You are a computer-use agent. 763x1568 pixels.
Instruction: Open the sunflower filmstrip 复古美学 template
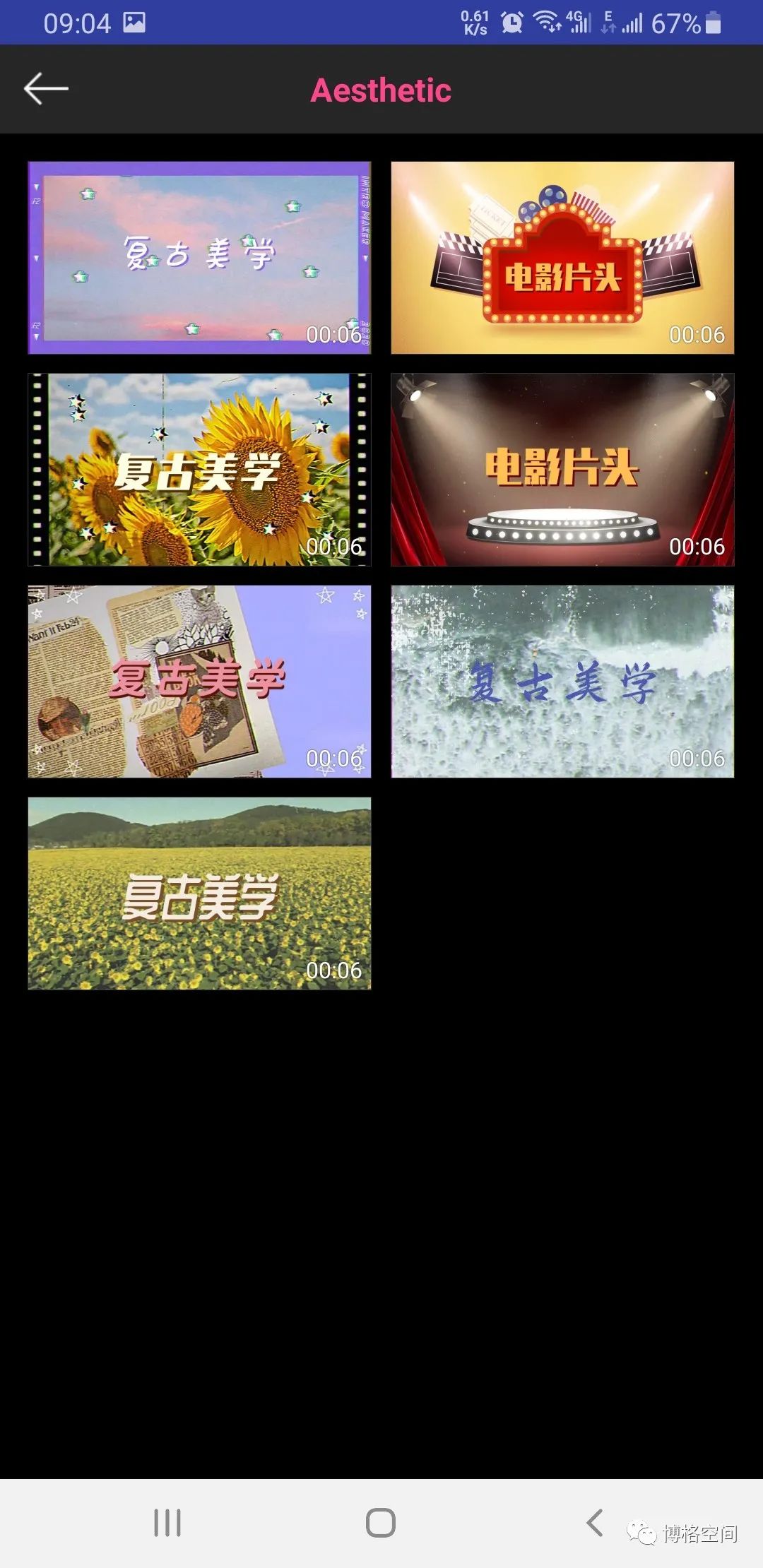(x=199, y=469)
